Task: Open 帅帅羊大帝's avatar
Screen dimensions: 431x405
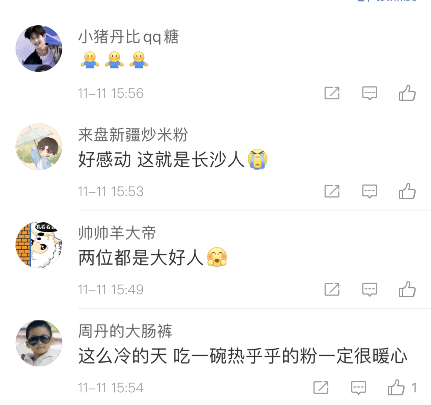Action: (39, 245)
